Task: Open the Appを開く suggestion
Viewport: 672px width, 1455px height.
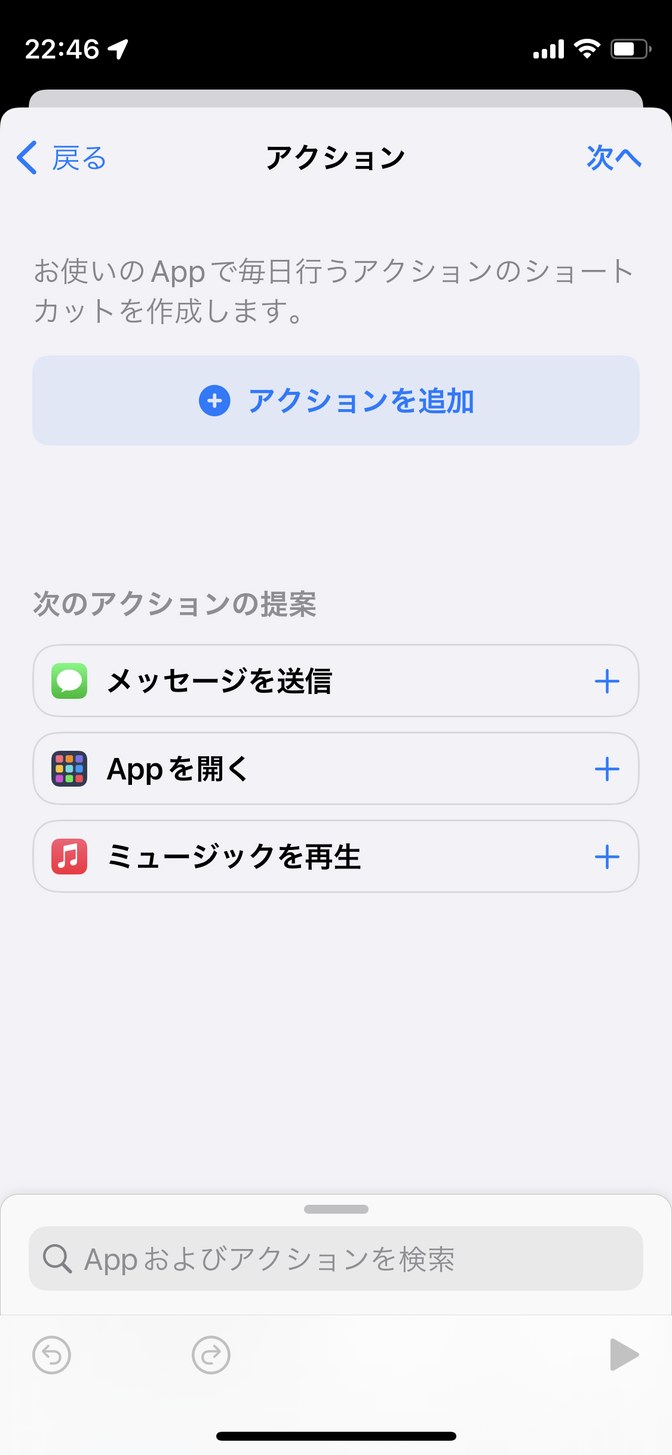Action: coord(336,769)
